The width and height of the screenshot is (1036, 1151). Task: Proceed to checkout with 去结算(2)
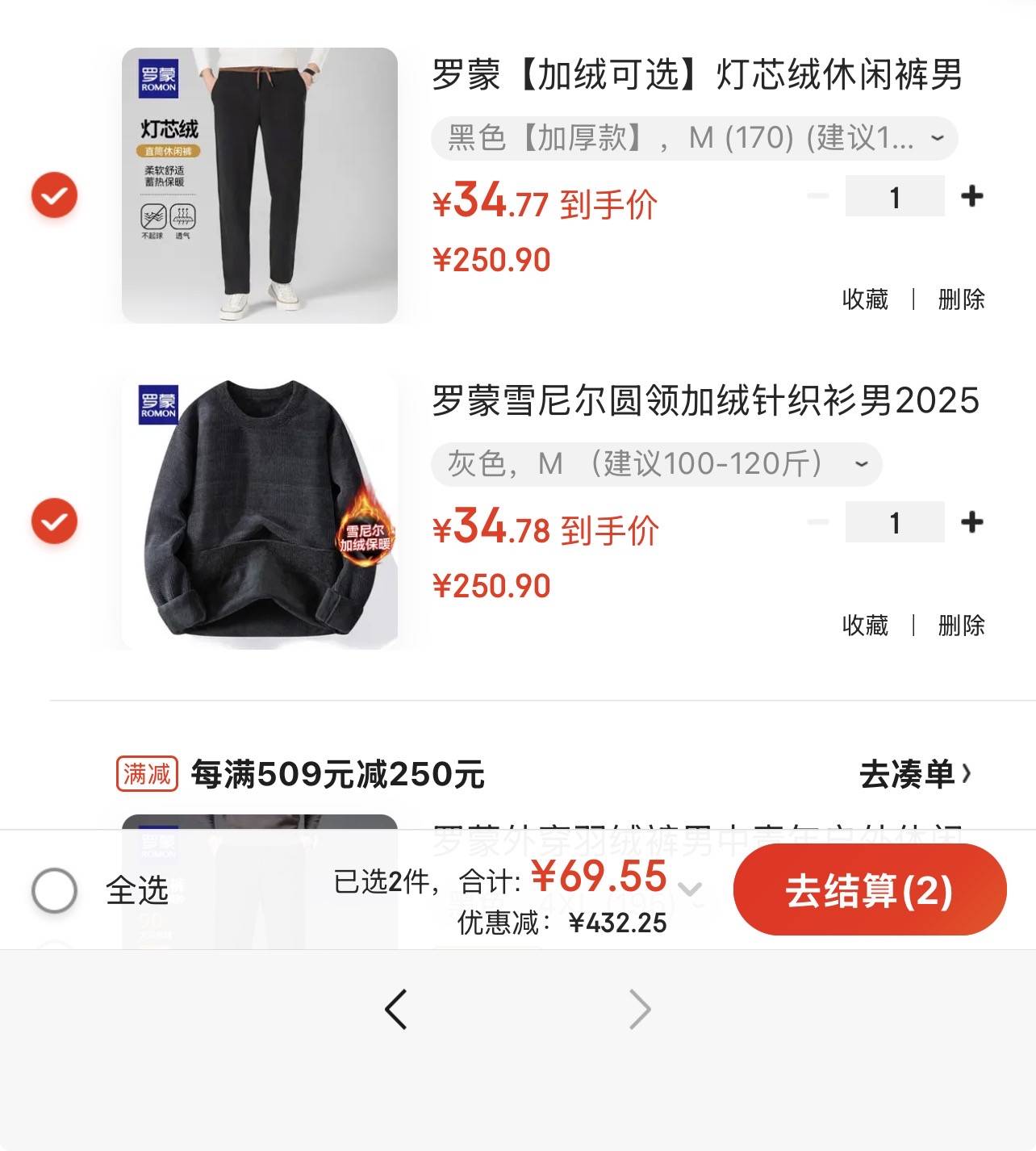[x=869, y=890]
